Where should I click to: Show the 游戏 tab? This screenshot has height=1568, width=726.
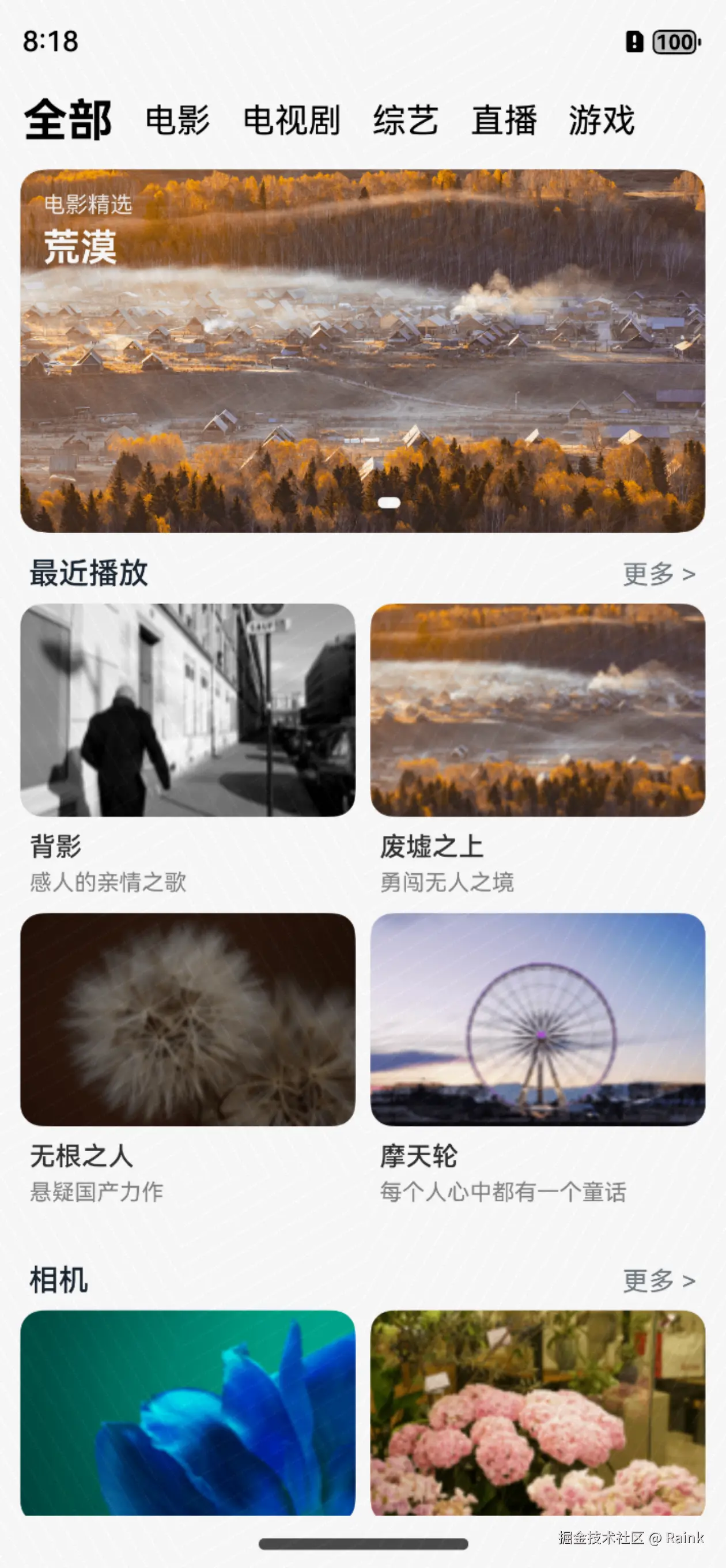pos(601,120)
